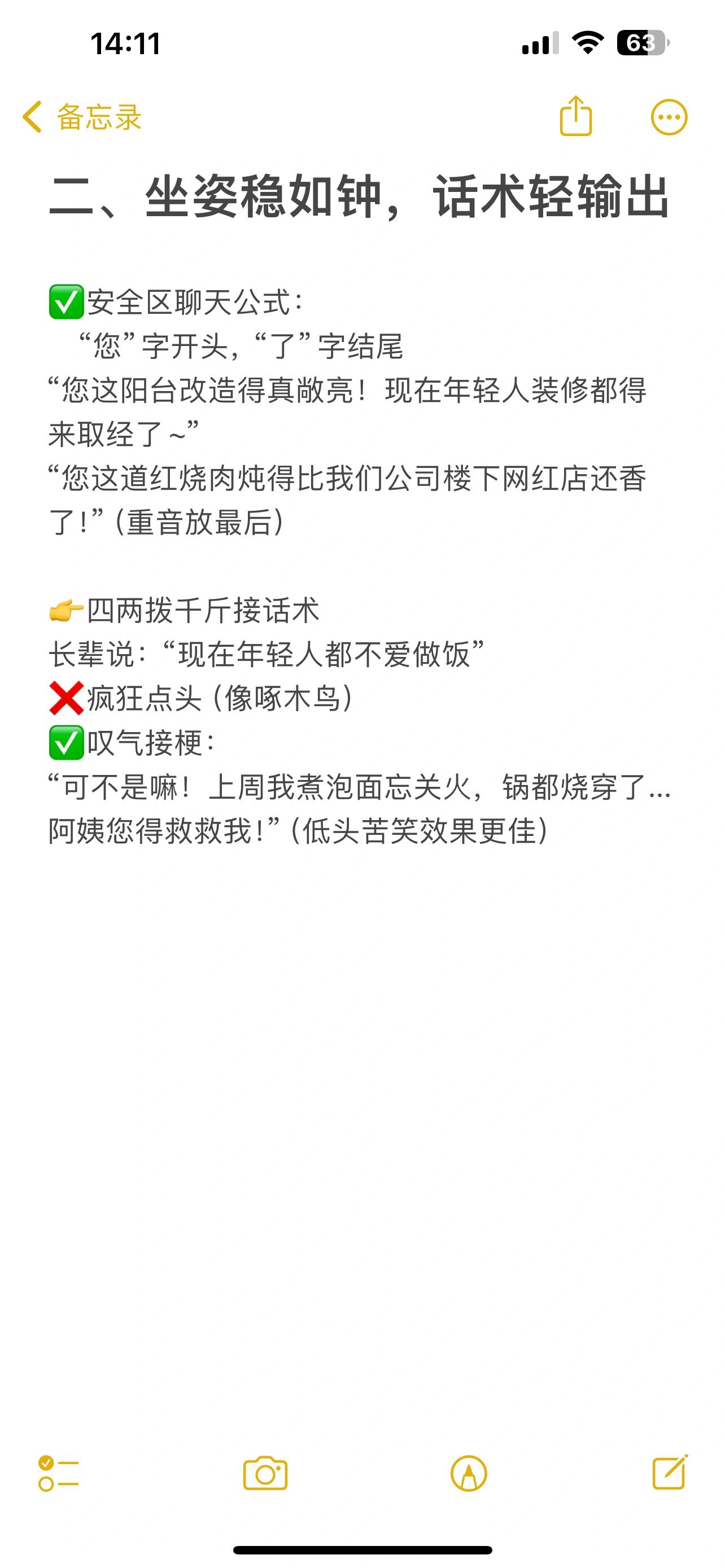Go back to 备忘录 list
The height and width of the screenshot is (1568, 725).
(x=81, y=117)
